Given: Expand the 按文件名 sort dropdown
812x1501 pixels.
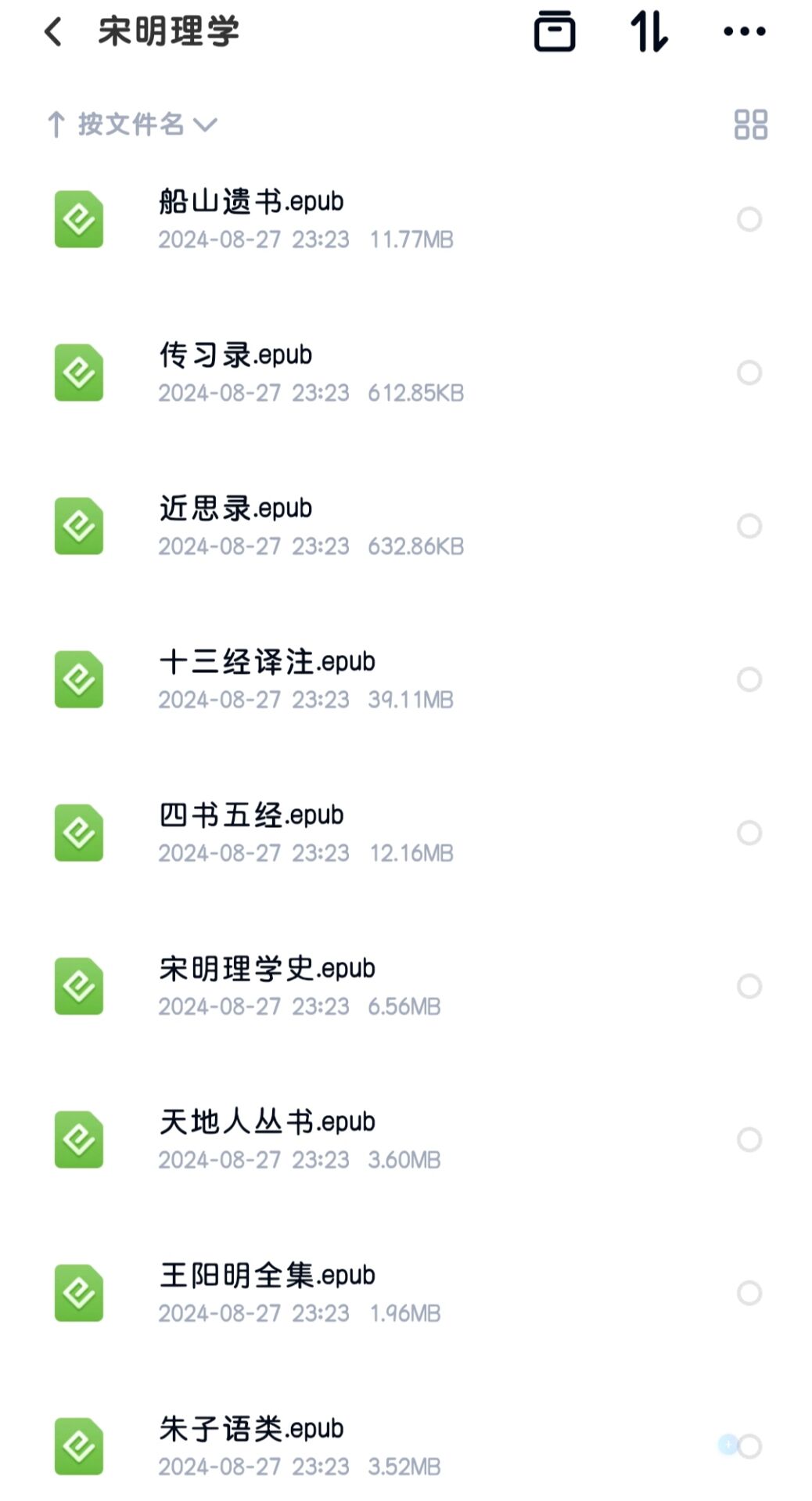Looking at the screenshot, I should tap(133, 124).
